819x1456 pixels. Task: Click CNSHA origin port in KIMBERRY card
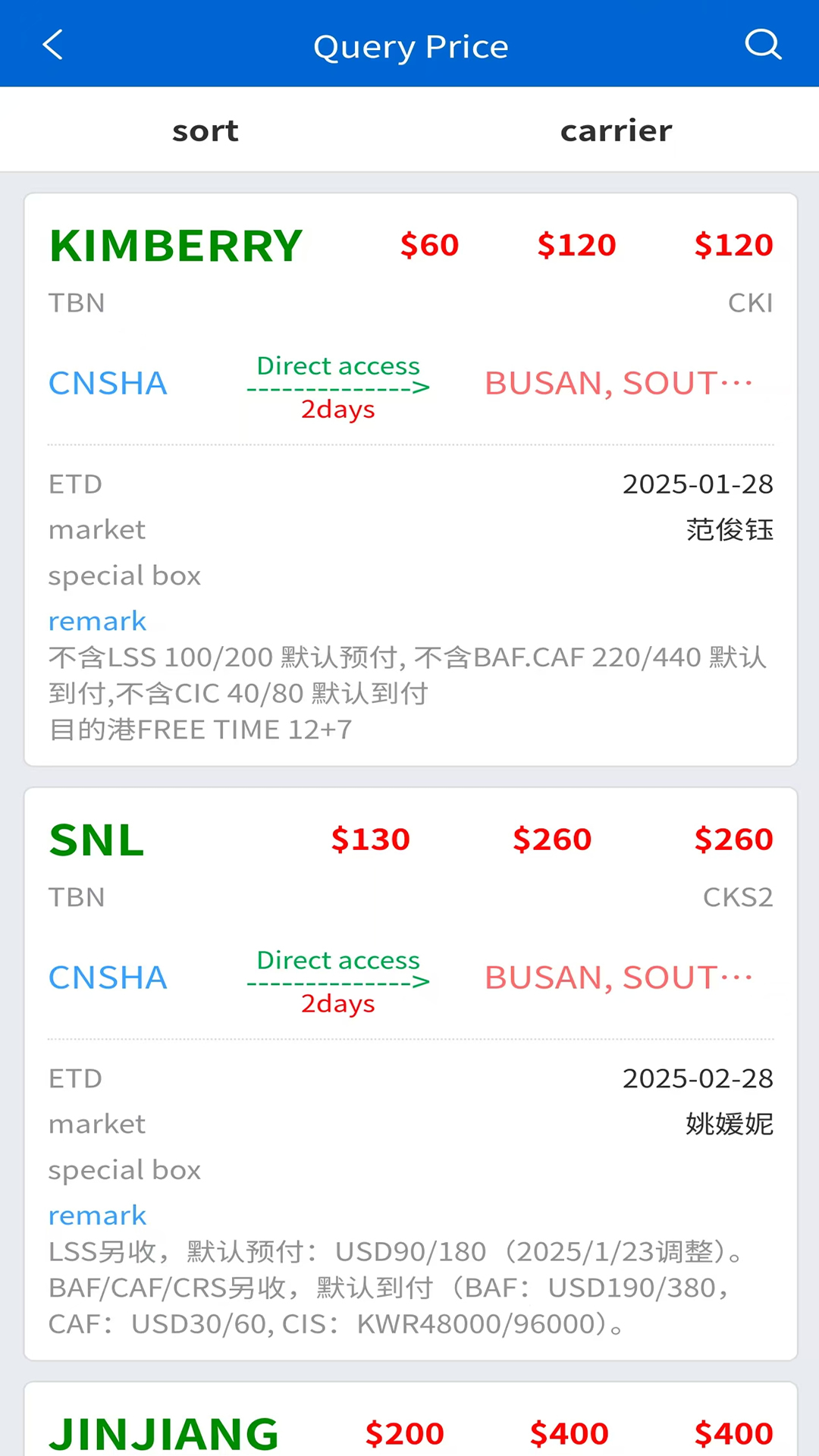point(108,383)
